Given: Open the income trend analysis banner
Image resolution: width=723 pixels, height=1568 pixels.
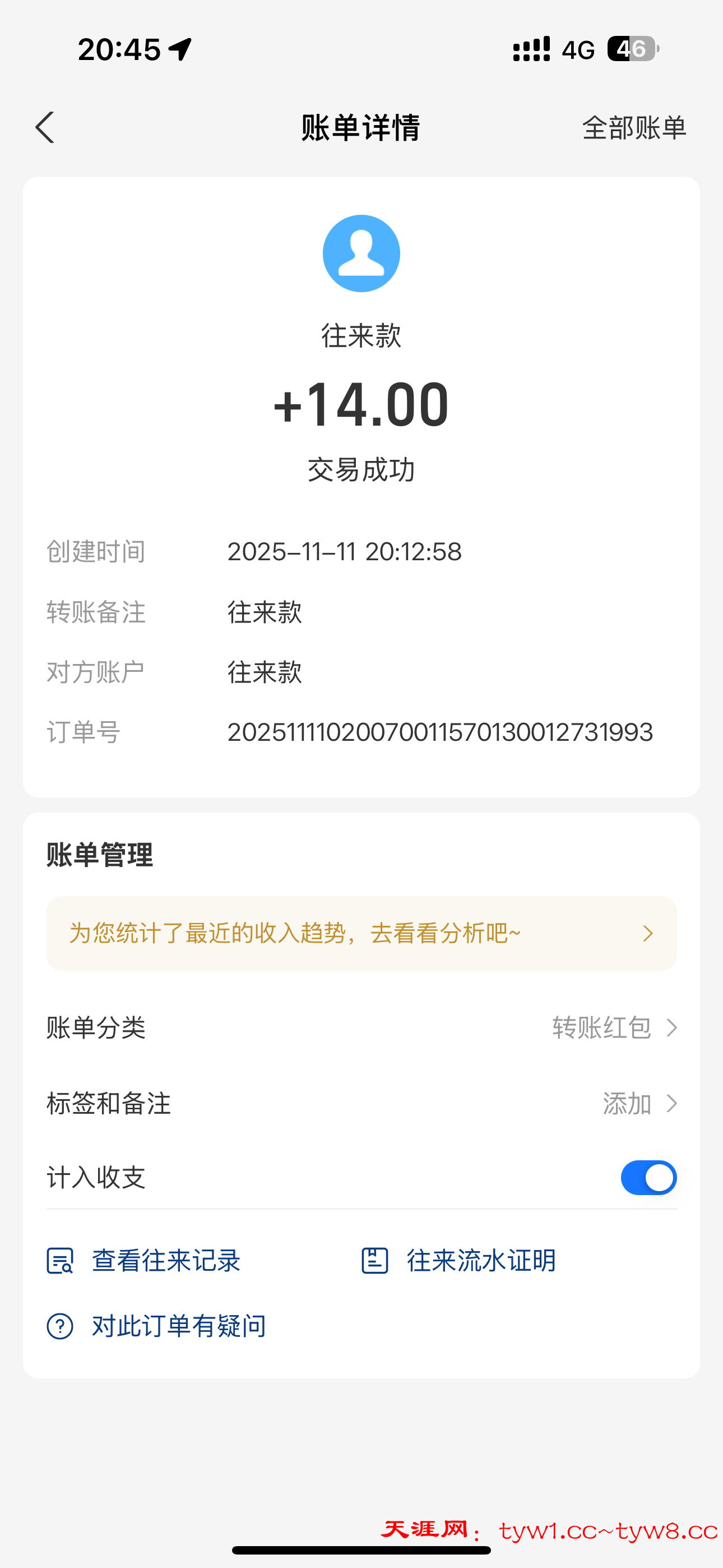Looking at the screenshot, I should [361, 933].
